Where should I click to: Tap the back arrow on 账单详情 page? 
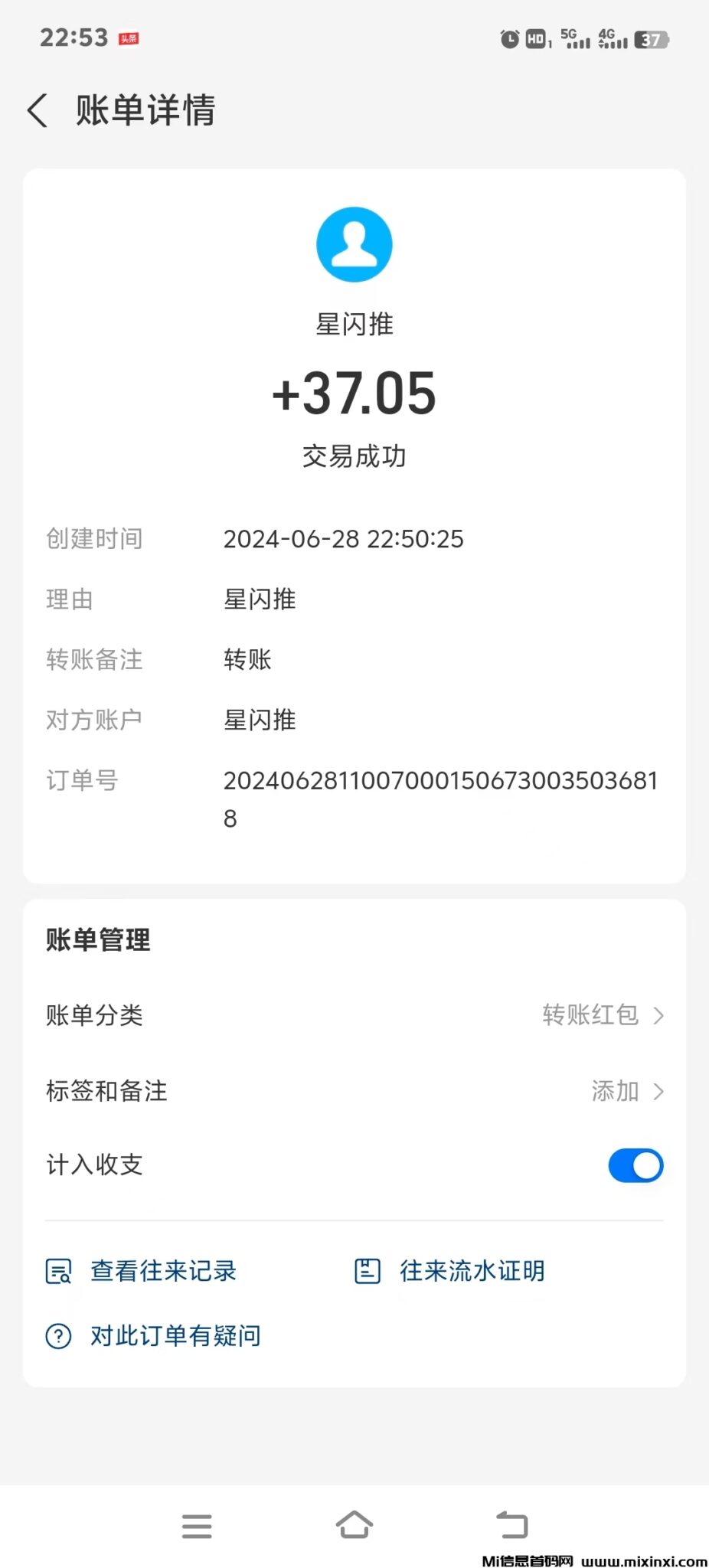click(38, 110)
